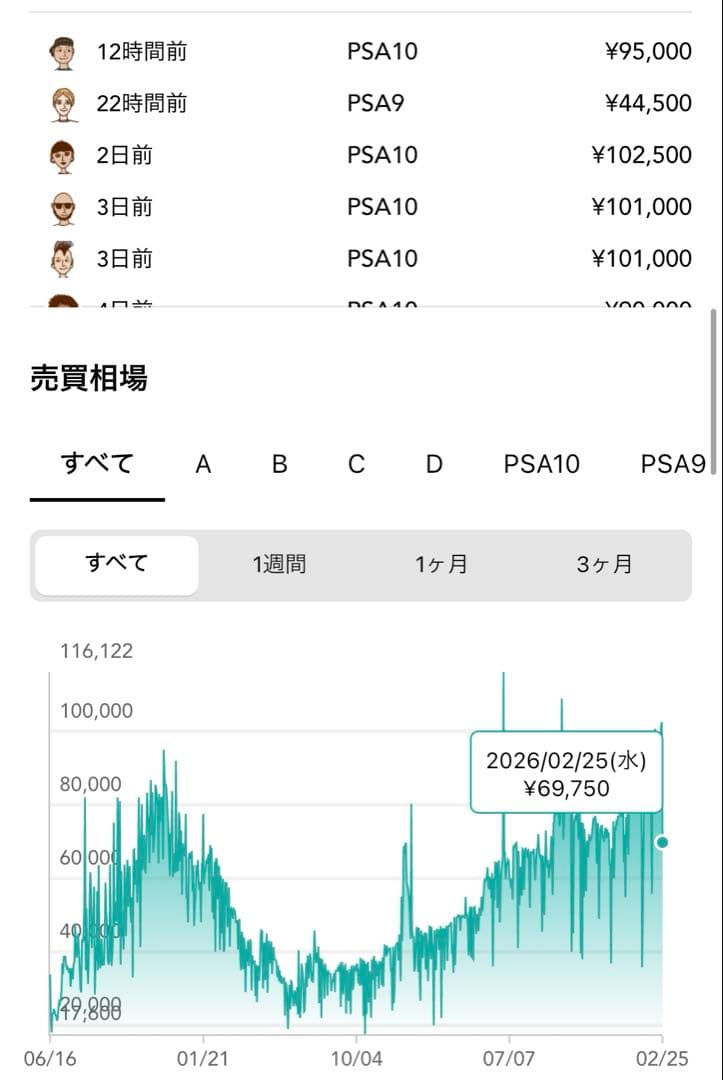The width and height of the screenshot is (723, 1080).
Task: Choose the C grade filter
Action: [356, 463]
